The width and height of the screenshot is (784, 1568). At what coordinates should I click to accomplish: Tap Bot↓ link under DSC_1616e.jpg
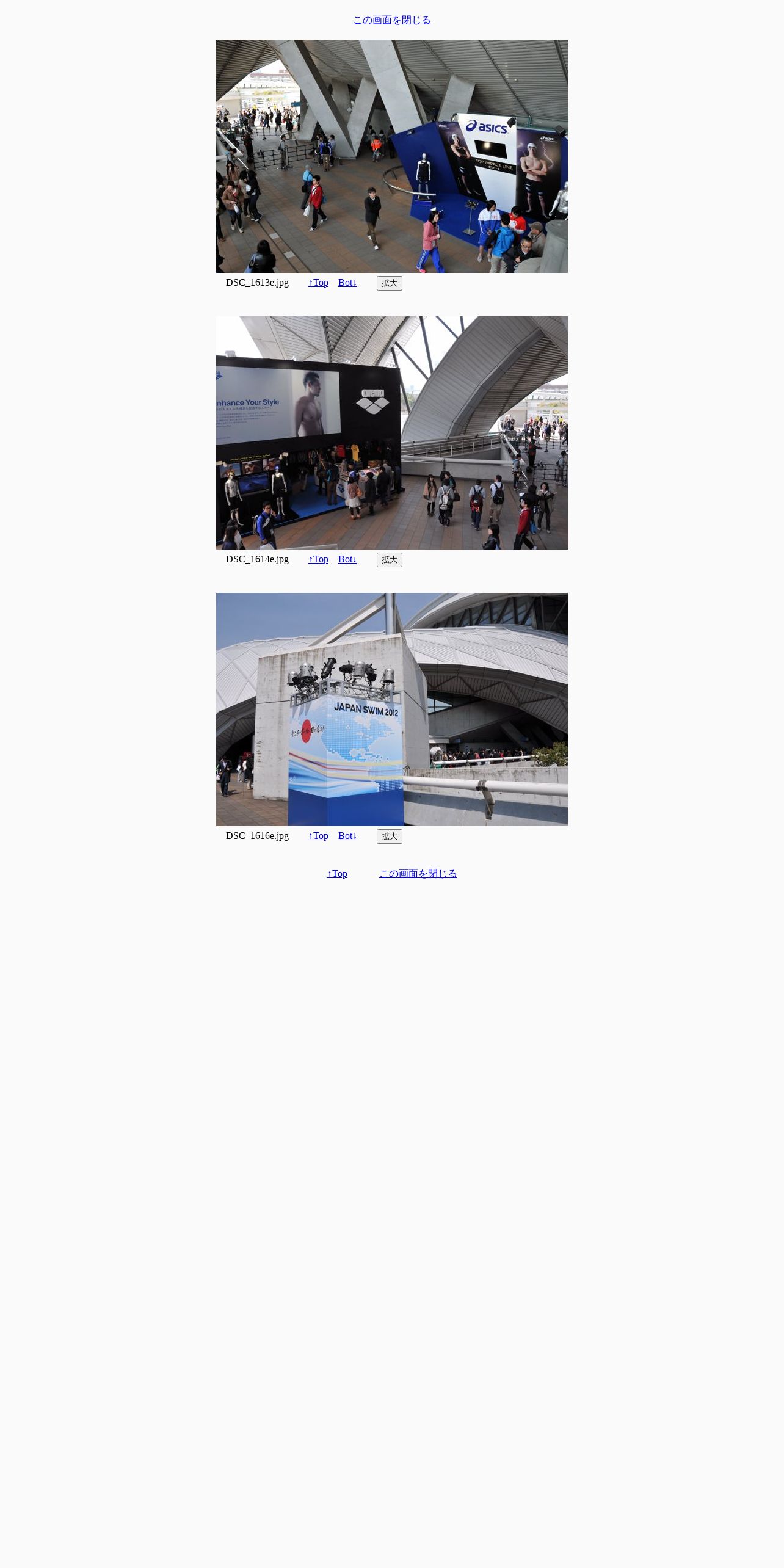pos(347,836)
